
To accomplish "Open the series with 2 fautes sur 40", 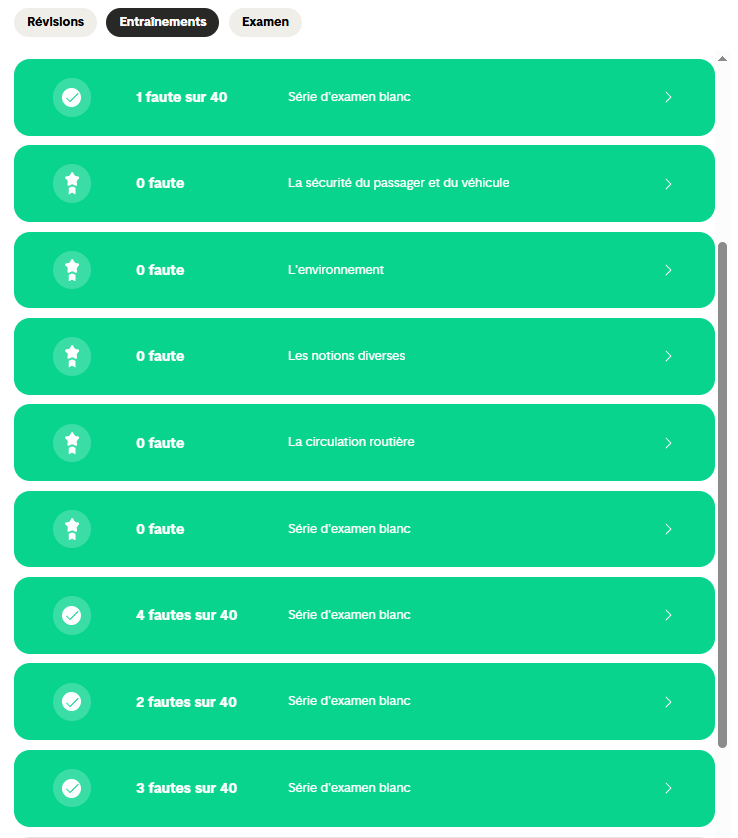I will pos(364,701).
